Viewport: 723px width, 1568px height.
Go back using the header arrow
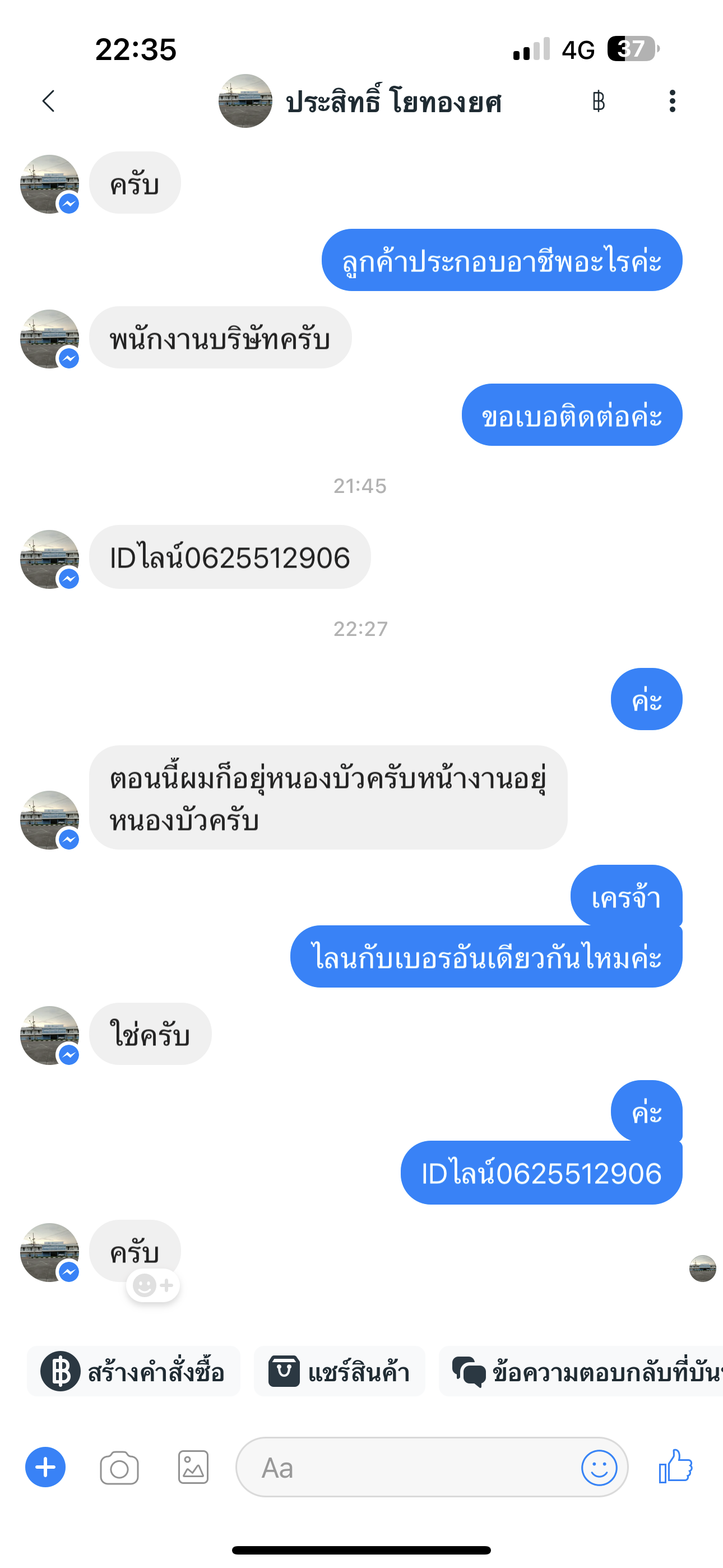pos(49,101)
